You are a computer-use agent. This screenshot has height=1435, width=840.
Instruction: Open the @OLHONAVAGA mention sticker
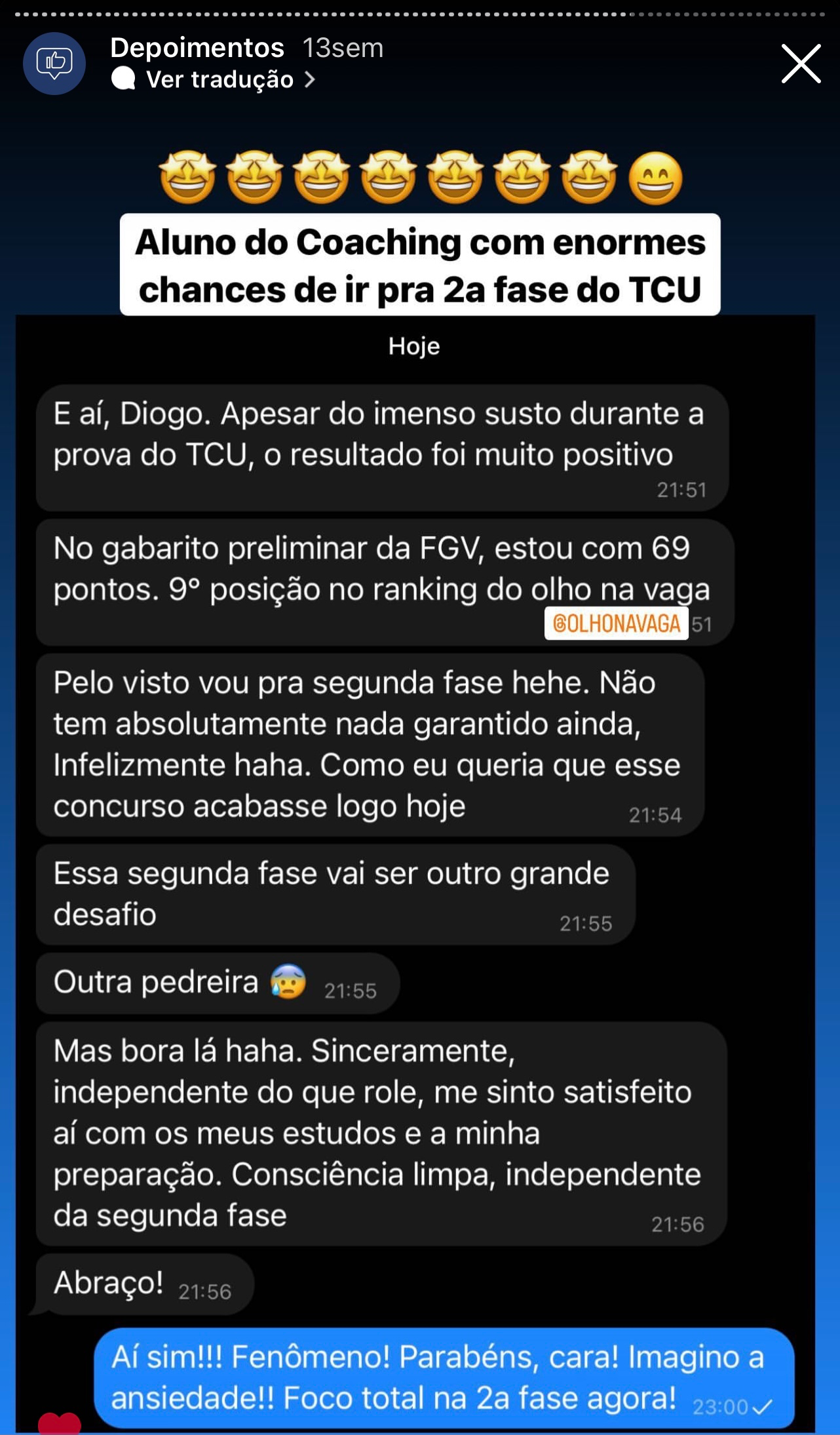[615, 625]
